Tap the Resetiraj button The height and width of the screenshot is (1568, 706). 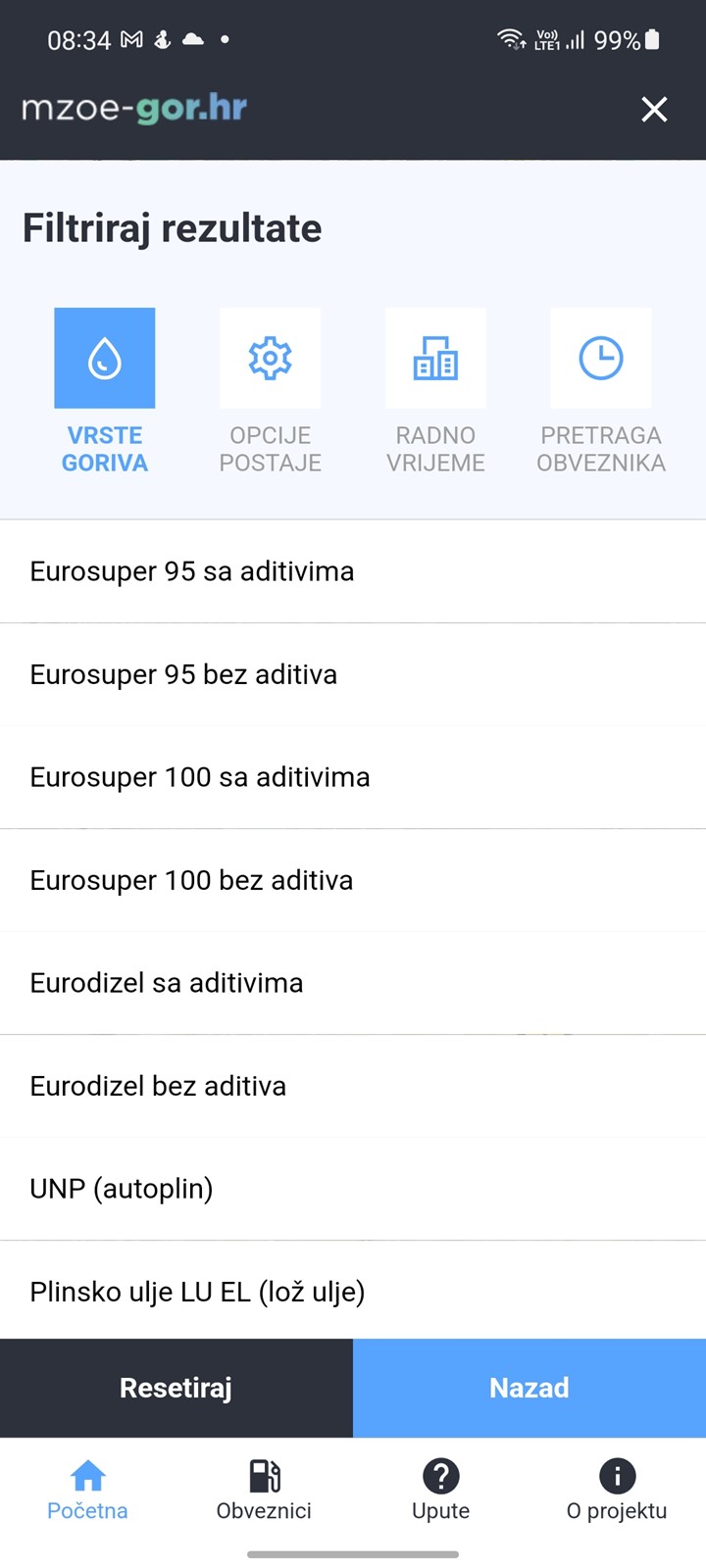pyautogui.click(x=176, y=1388)
